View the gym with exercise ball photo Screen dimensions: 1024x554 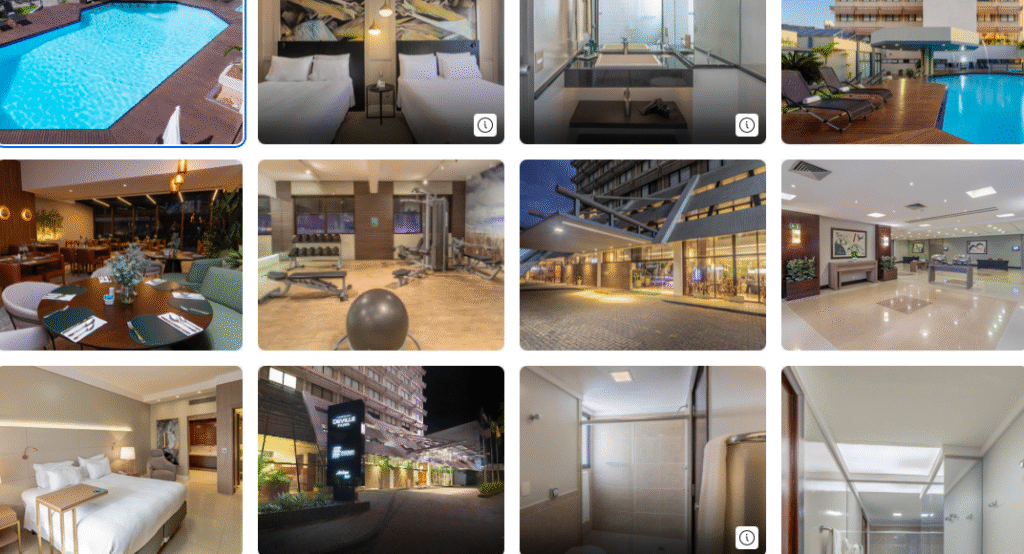380,255
